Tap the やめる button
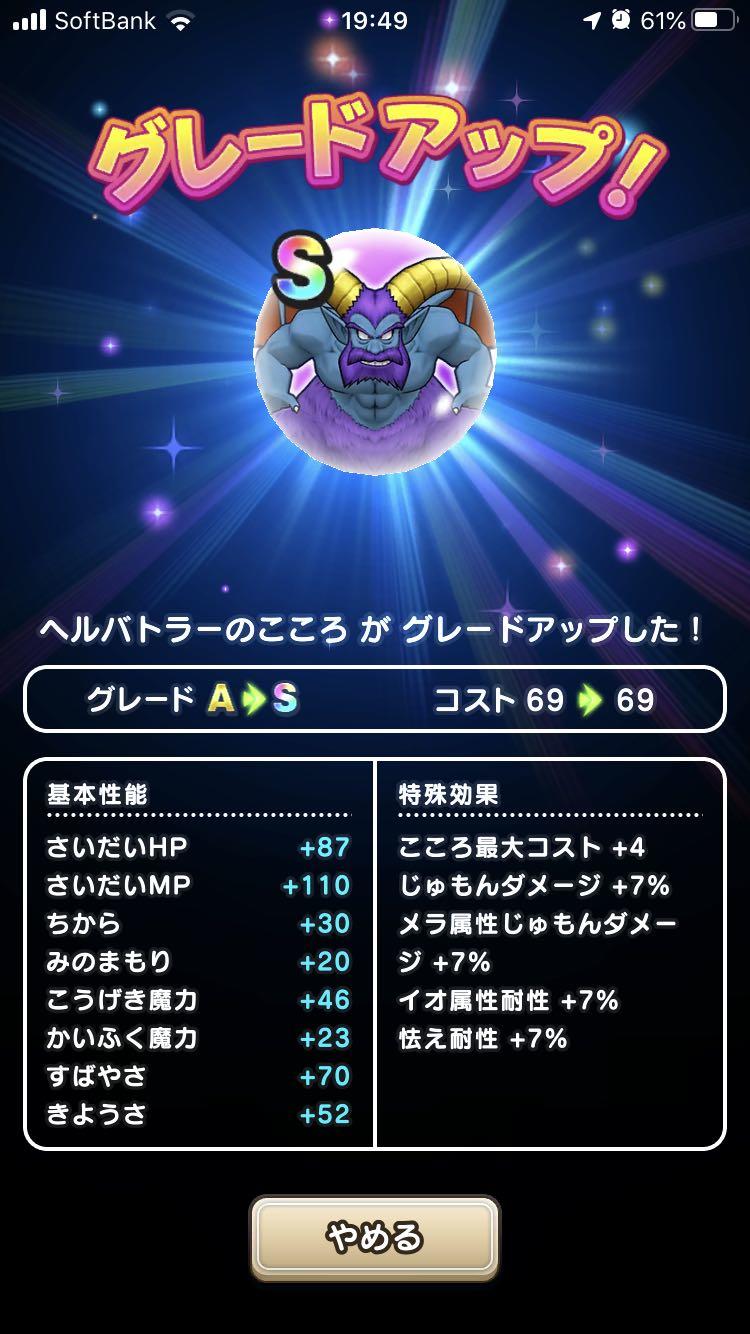The image size is (750, 1334). click(x=374, y=1237)
